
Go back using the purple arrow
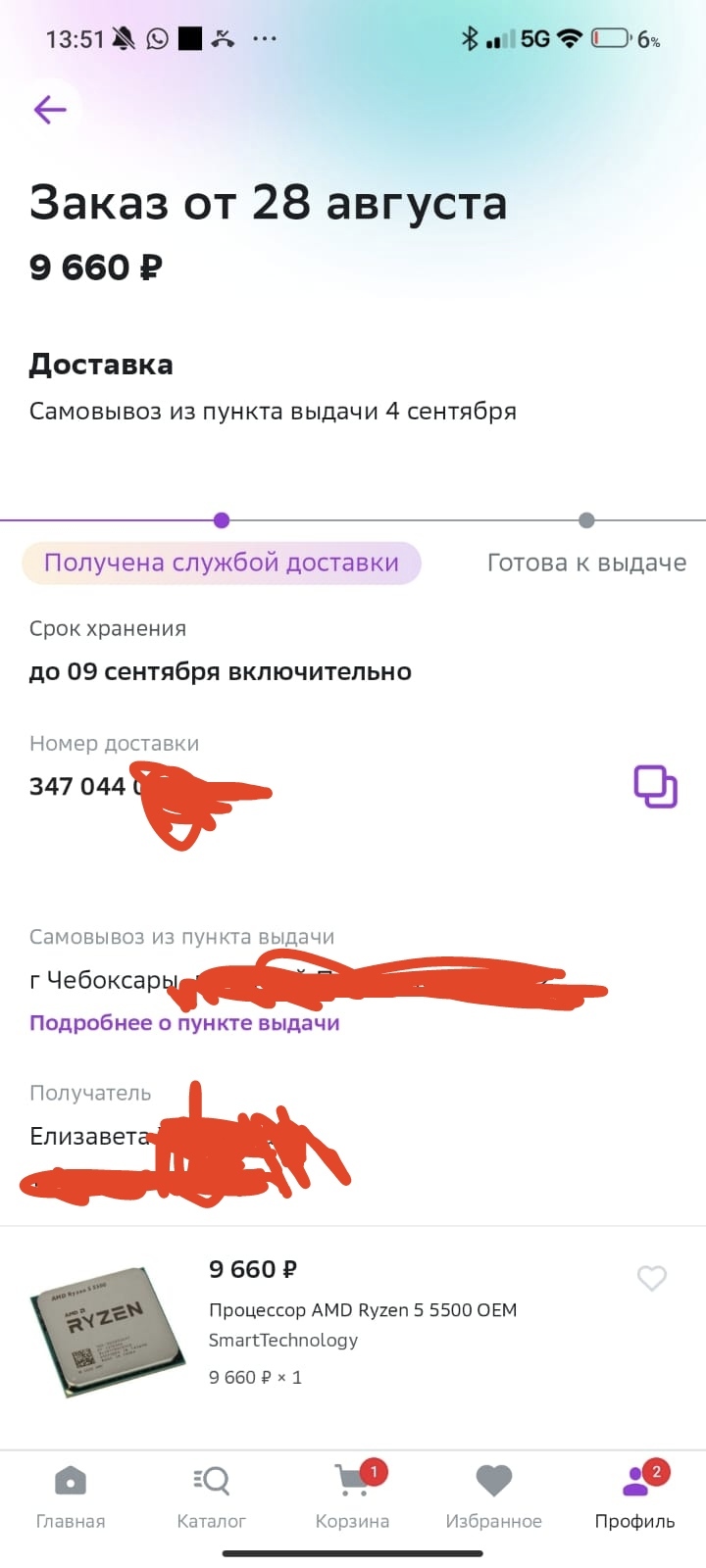50,109
